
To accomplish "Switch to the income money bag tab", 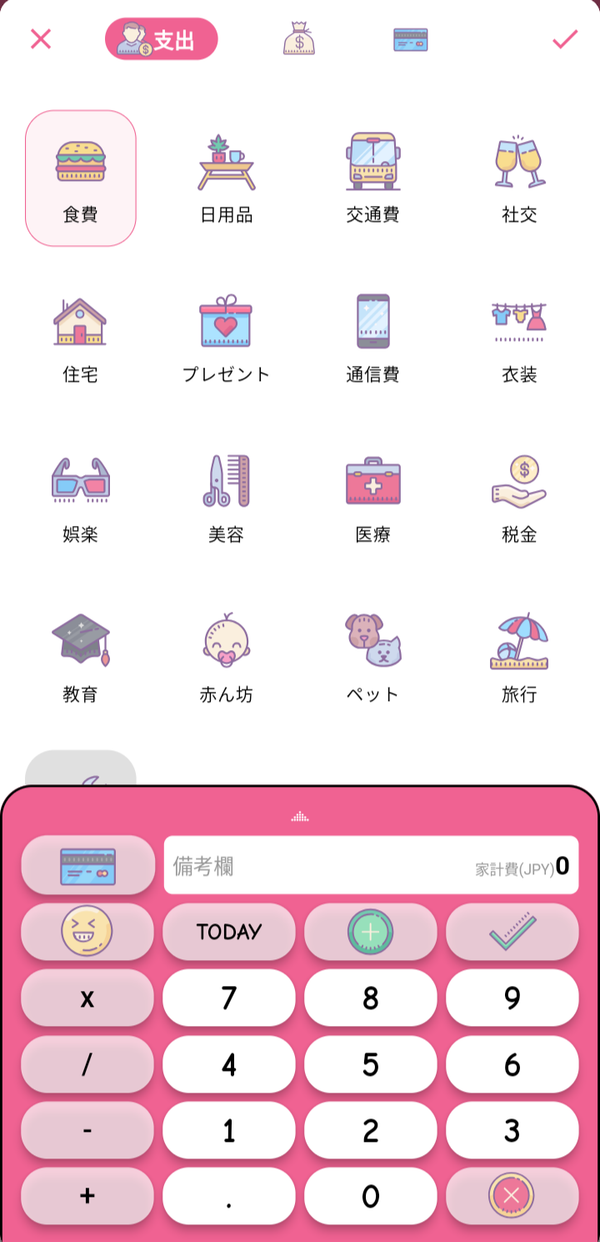I will tap(298, 39).
